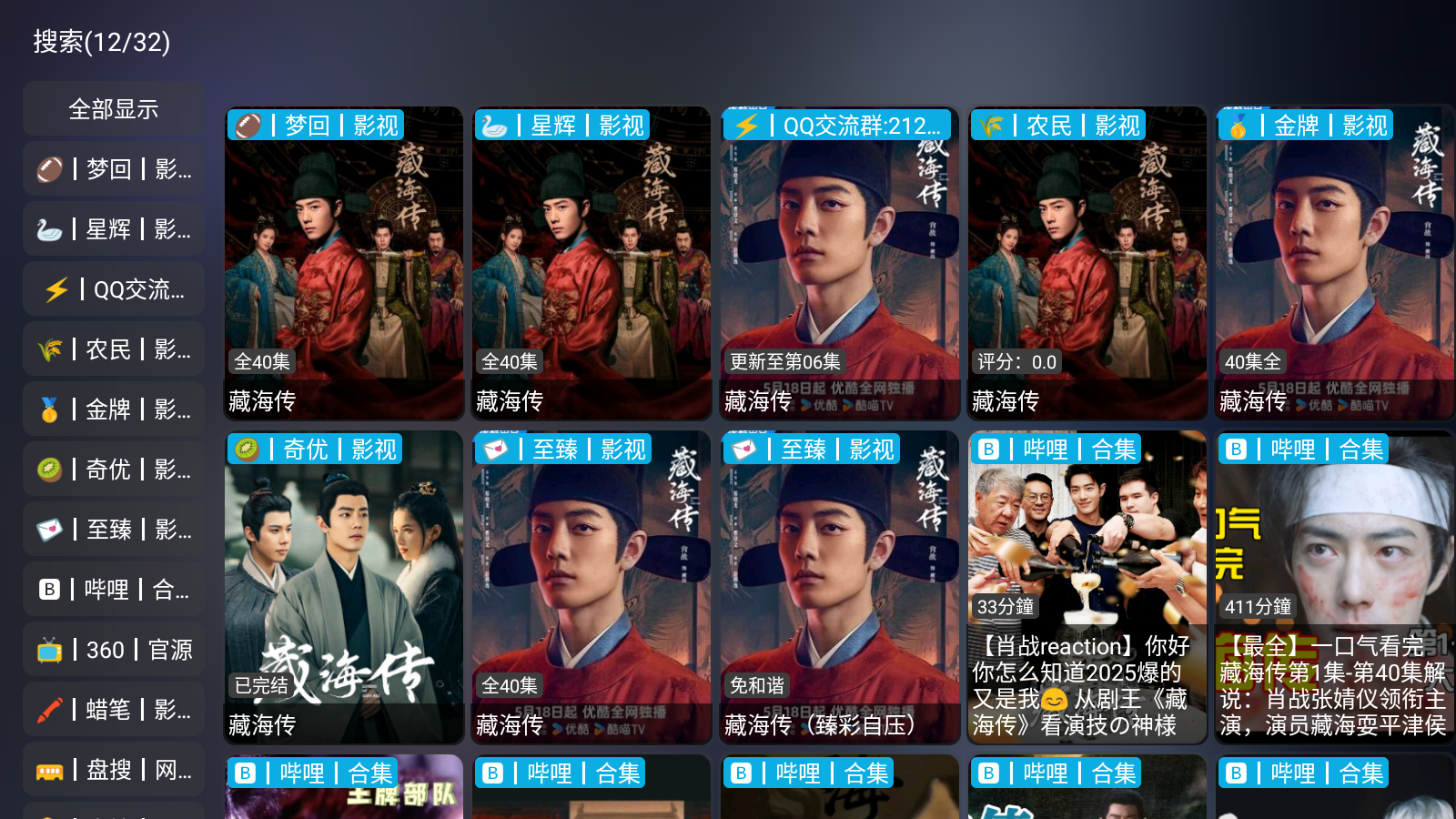Screen dimensions: 1456x819
Task: Filter results by 梦回 影视 source
Action: (114, 169)
